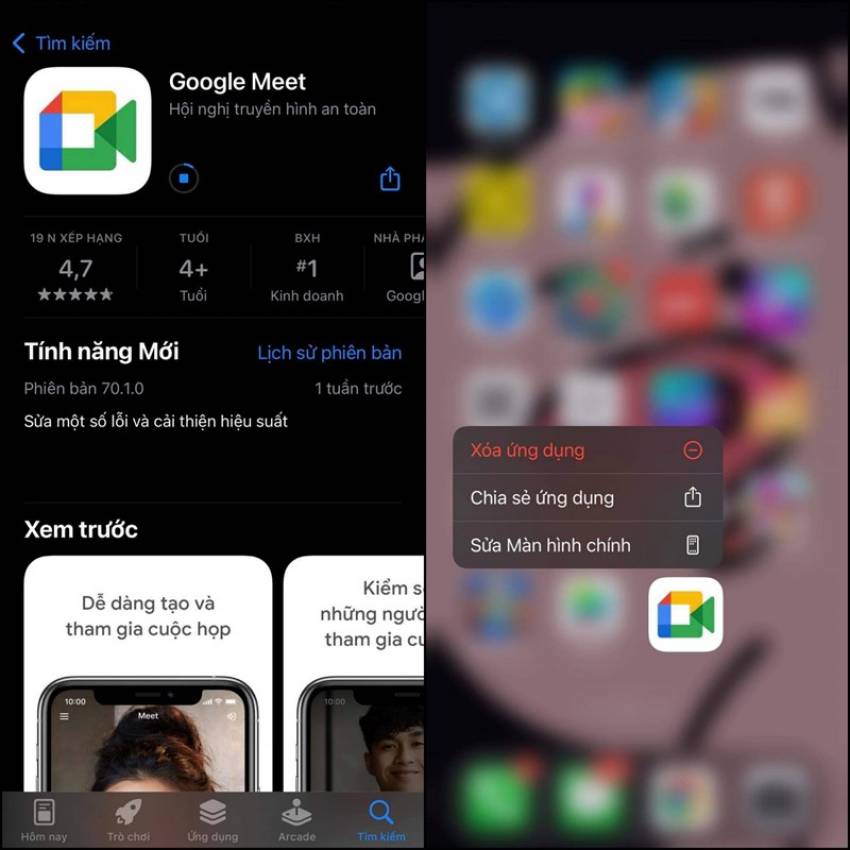Open the Hôm nay tab
This screenshot has height=850, width=850.
coord(45,819)
